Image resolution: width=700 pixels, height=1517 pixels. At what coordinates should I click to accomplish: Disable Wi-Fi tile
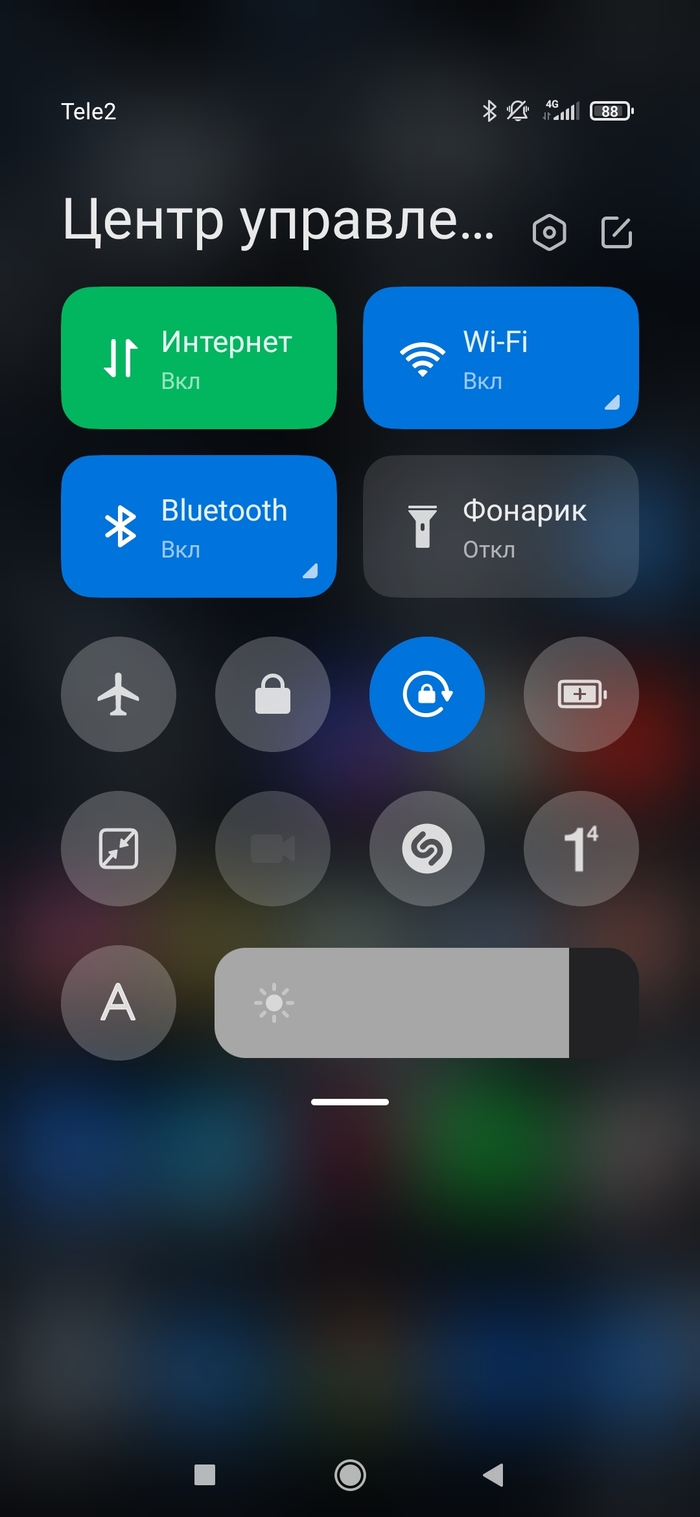click(500, 358)
